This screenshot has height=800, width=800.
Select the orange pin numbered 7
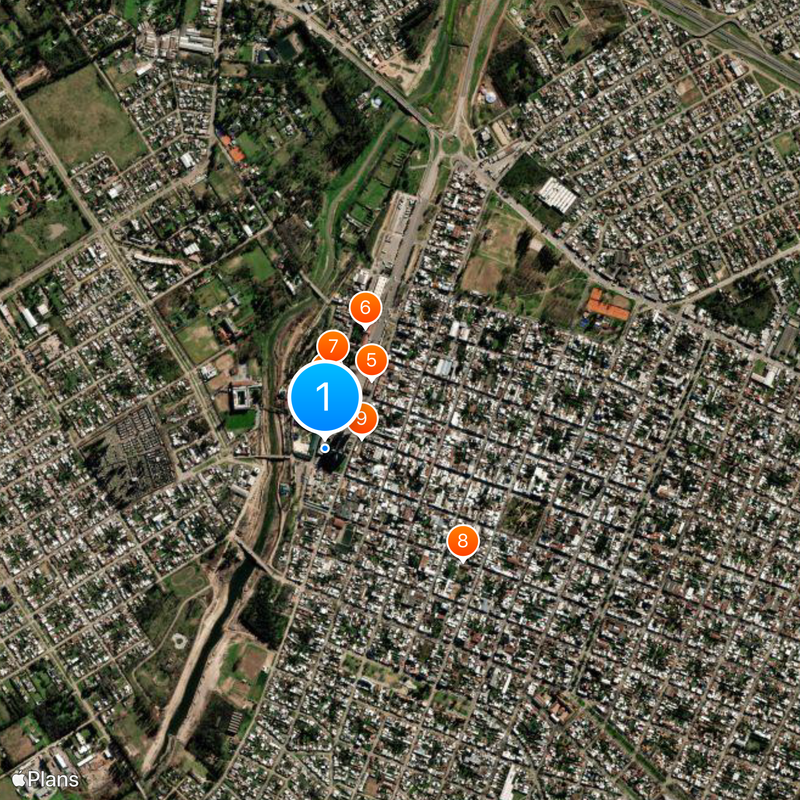tap(334, 344)
